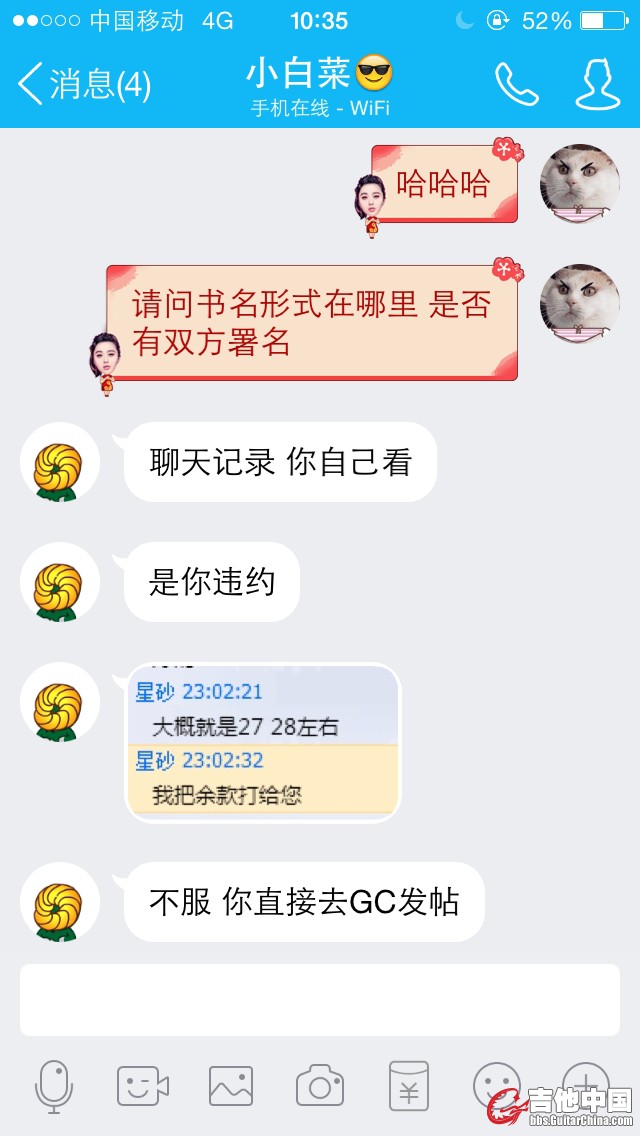
Task: Open the chat-record screenshot image
Action: pos(262,742)
